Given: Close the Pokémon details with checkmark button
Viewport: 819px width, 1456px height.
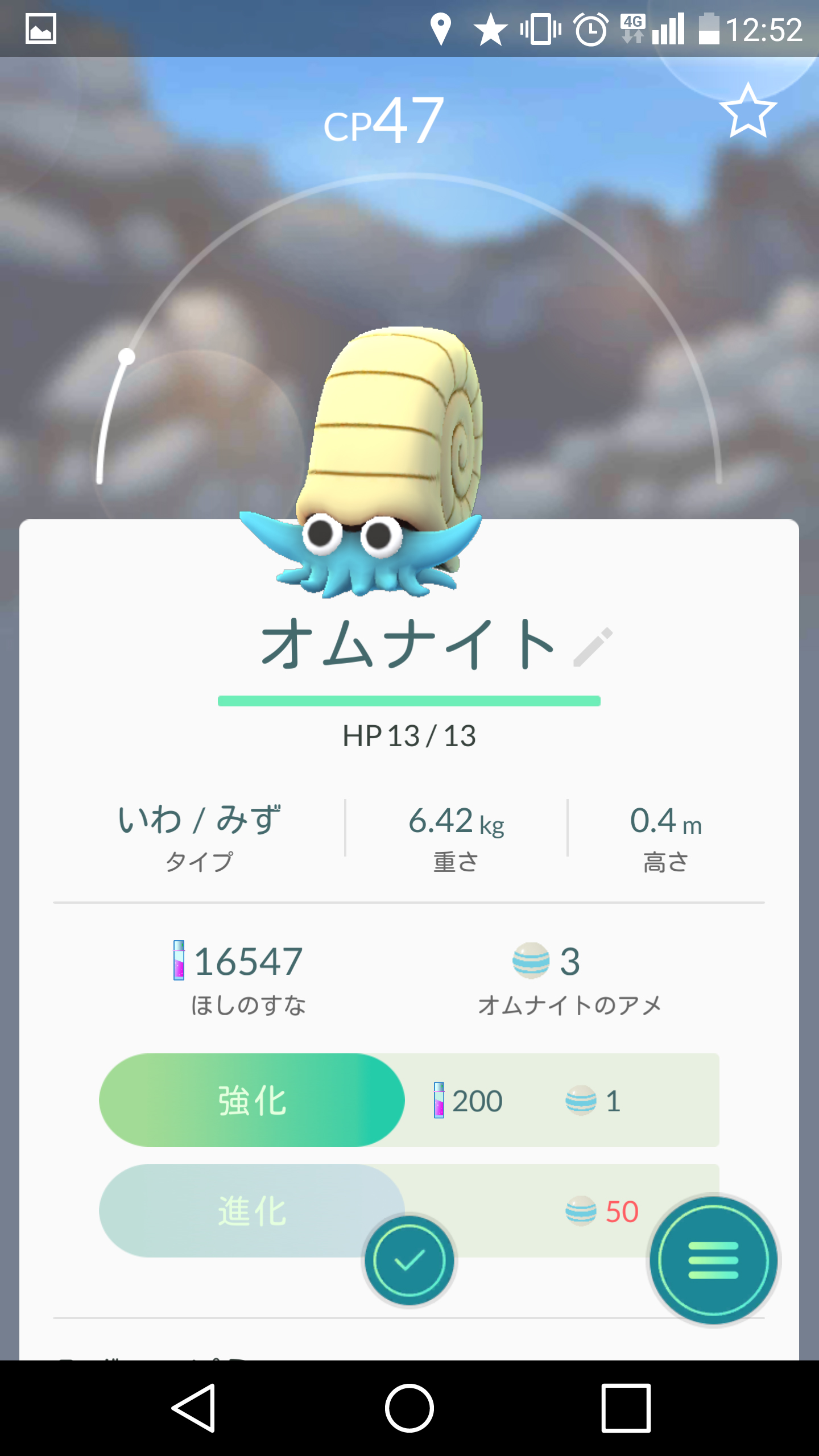Looking at the screenshot, I should (409, 1260).
